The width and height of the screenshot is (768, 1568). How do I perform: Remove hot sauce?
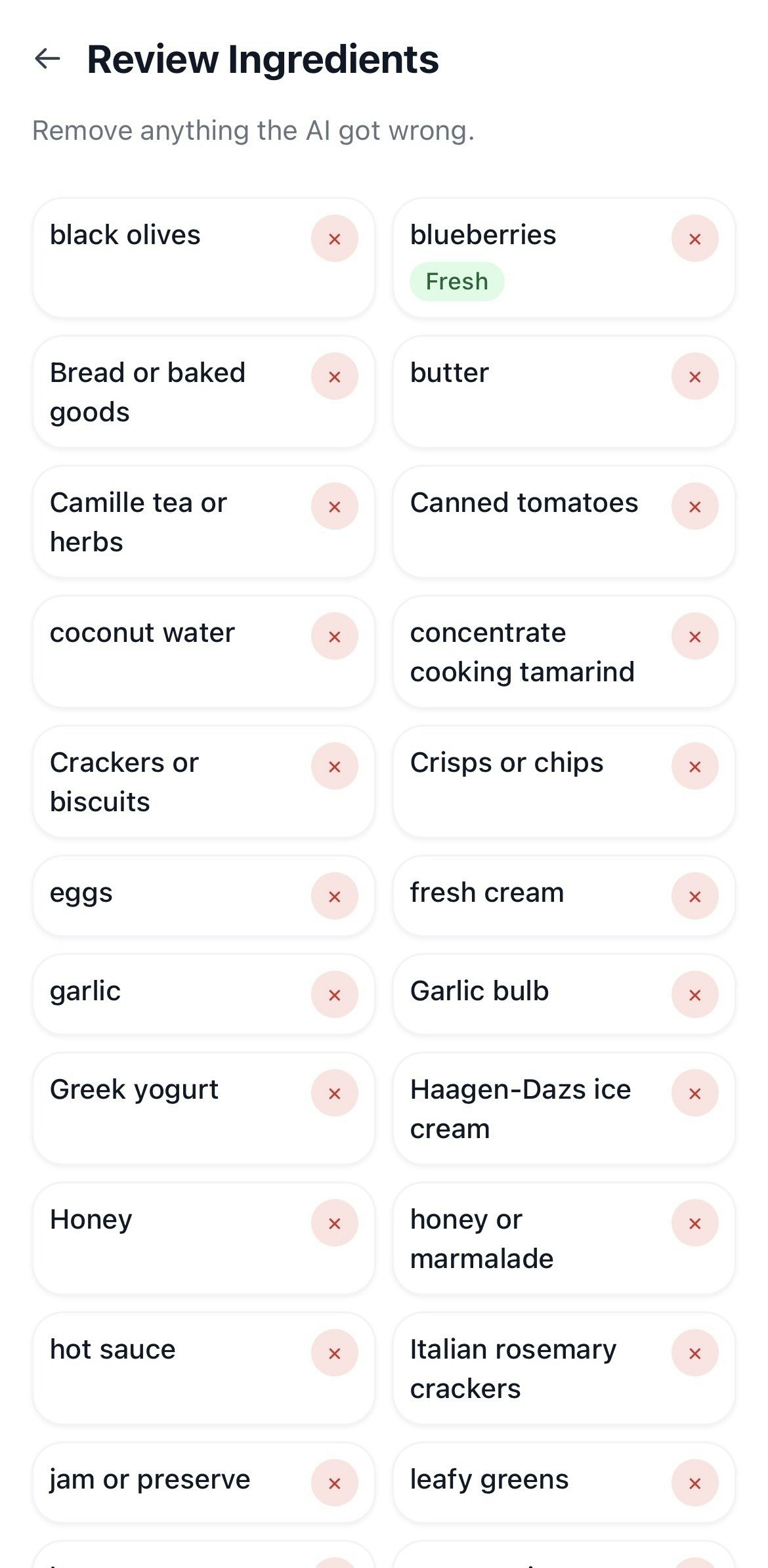334,1353
